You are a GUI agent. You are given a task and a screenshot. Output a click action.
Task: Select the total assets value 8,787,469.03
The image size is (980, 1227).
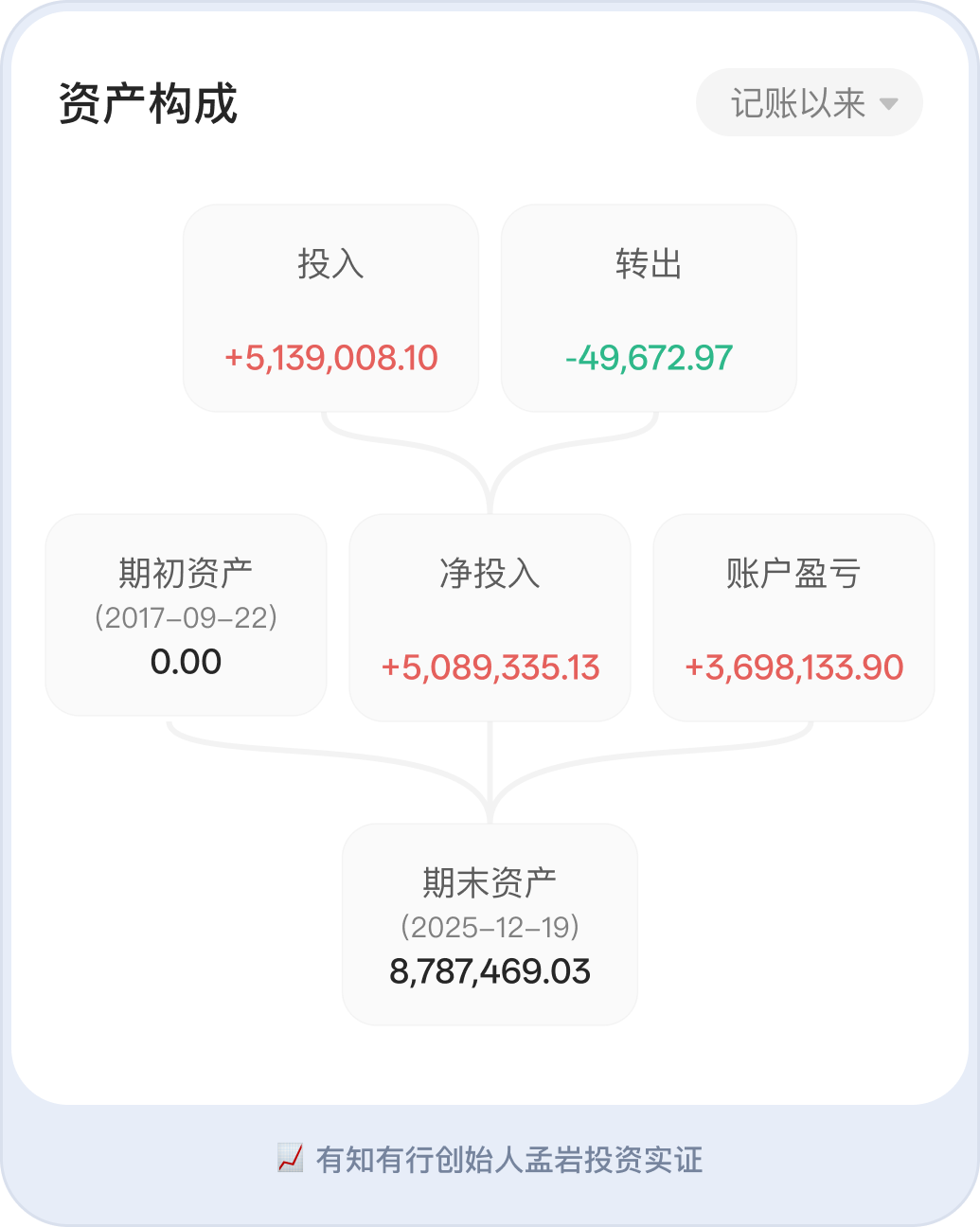(x=490, y=970)
